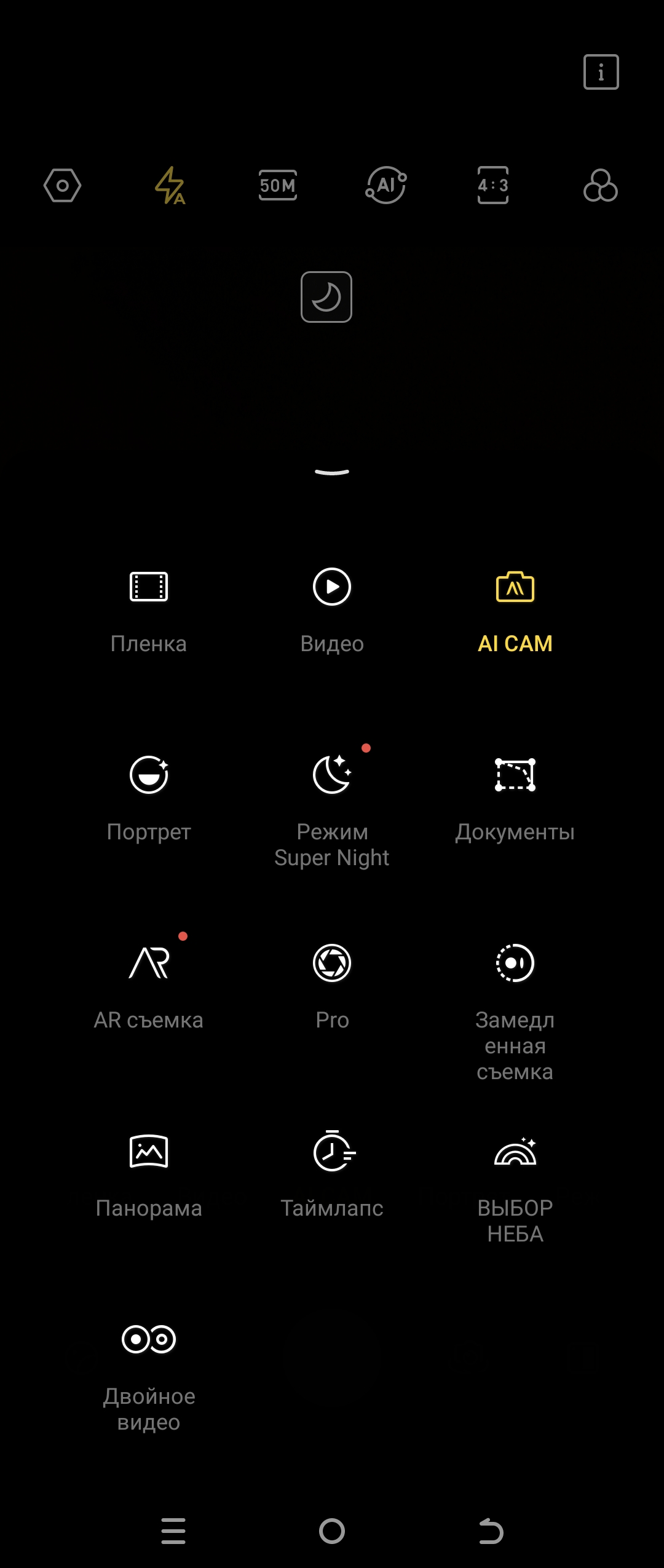Choose Режим Super Night
The width and height of the screenshot is (664, 1568).
click(332, 806)
